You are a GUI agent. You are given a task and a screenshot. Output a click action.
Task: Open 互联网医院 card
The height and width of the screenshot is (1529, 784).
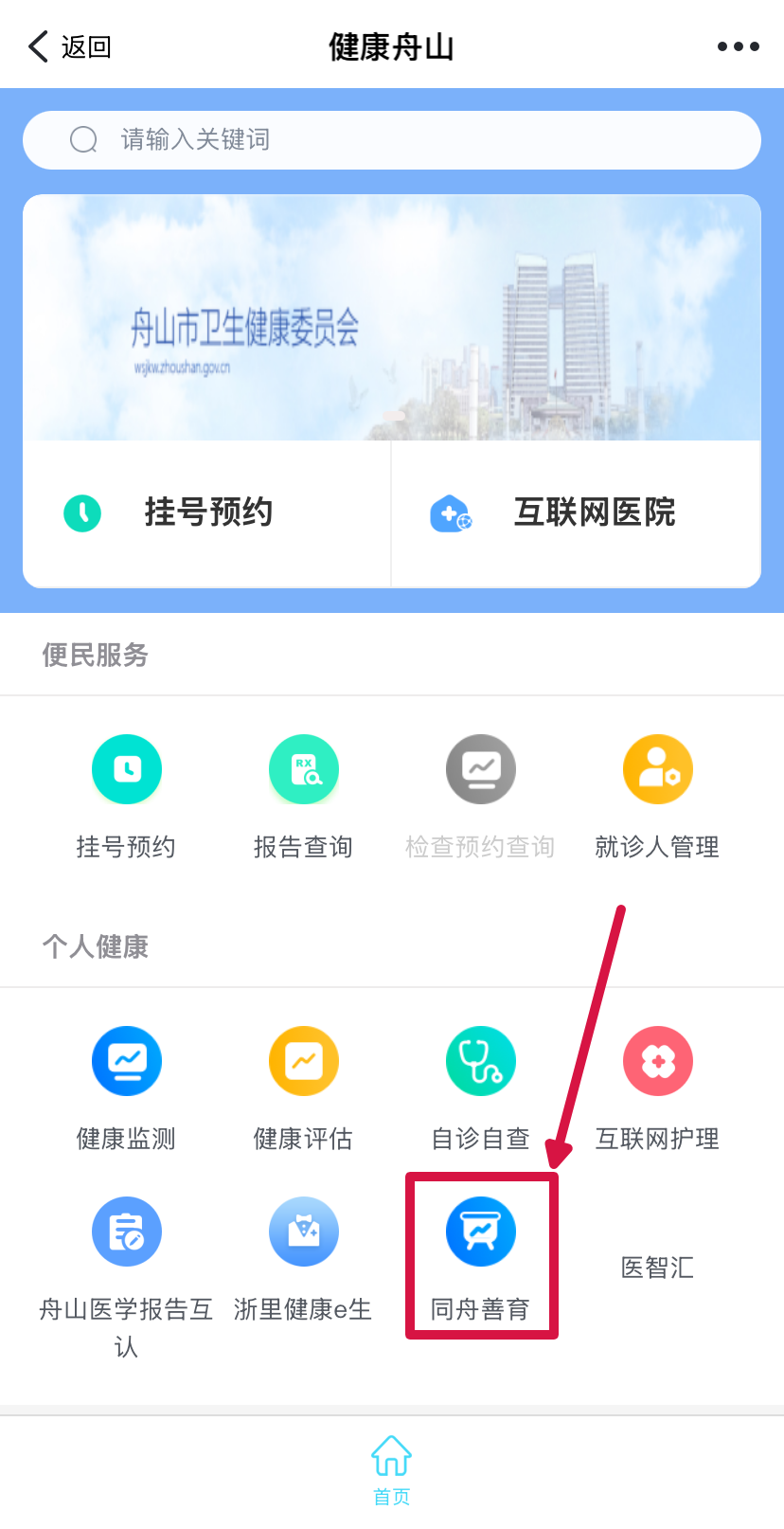pyautogui.click(x=576, y=513)
